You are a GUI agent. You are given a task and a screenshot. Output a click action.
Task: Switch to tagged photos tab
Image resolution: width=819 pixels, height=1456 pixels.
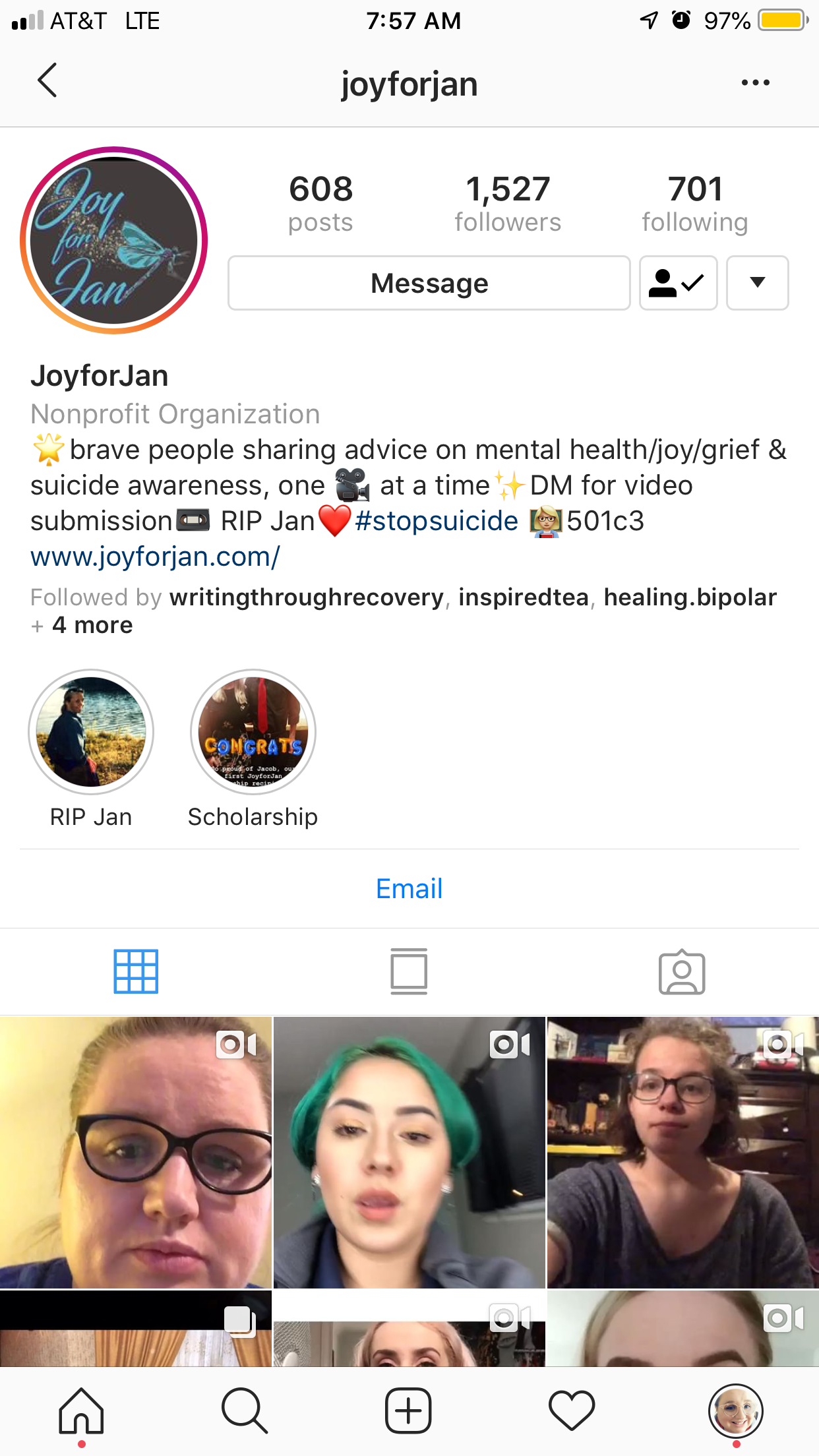click(682, 971)
